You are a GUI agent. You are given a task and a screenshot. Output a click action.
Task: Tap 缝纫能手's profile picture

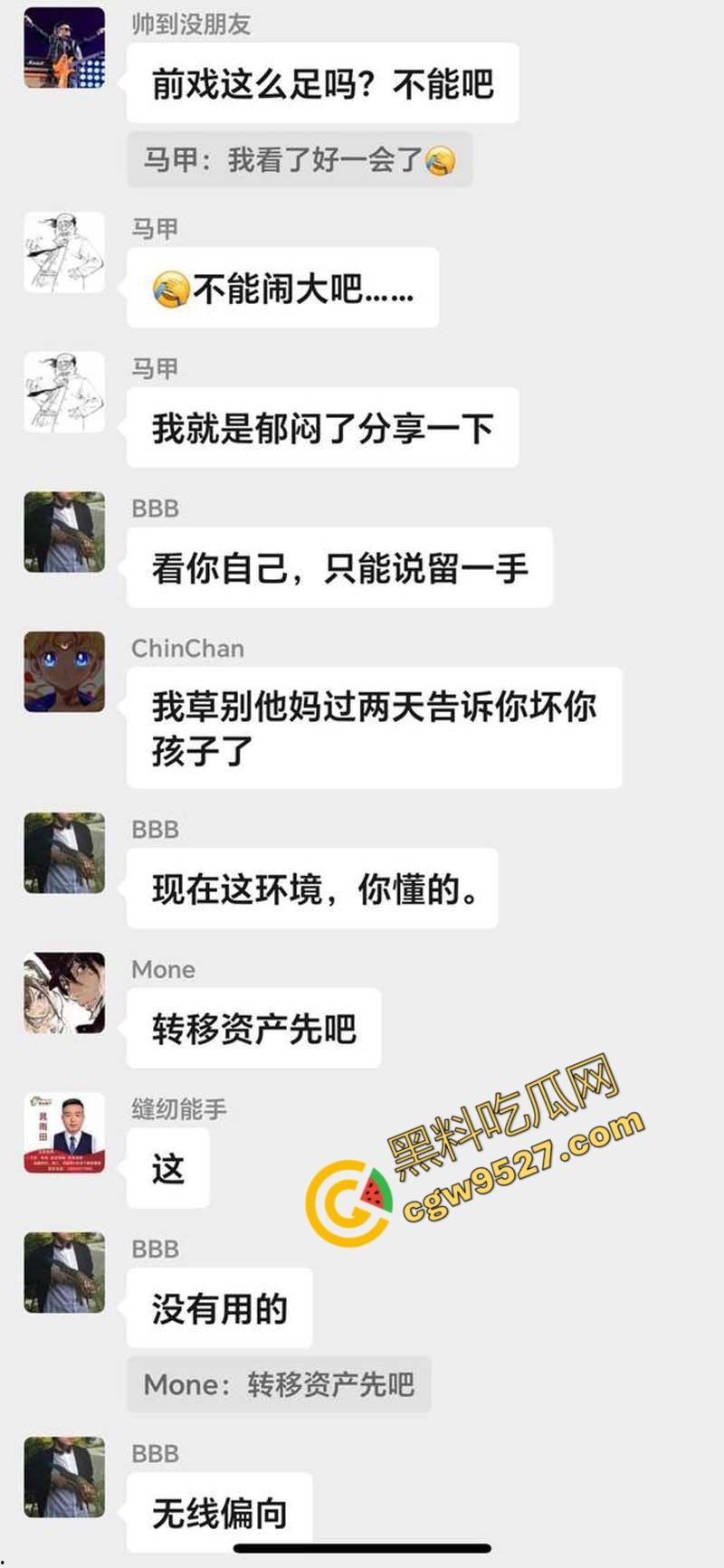[x=64, y=1133]
